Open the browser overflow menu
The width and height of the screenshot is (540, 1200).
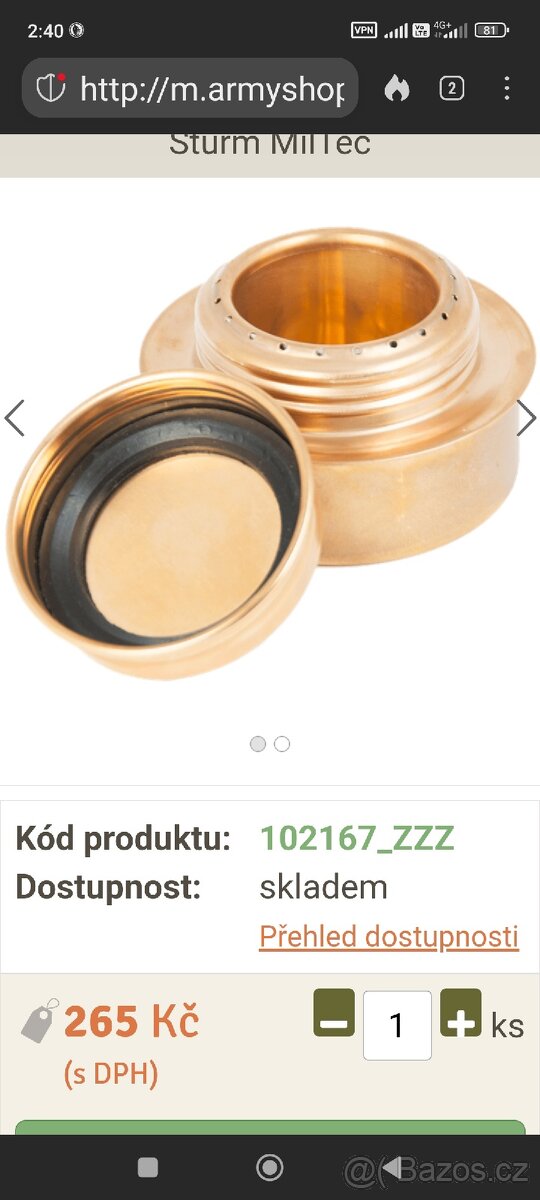coord(507,89)
